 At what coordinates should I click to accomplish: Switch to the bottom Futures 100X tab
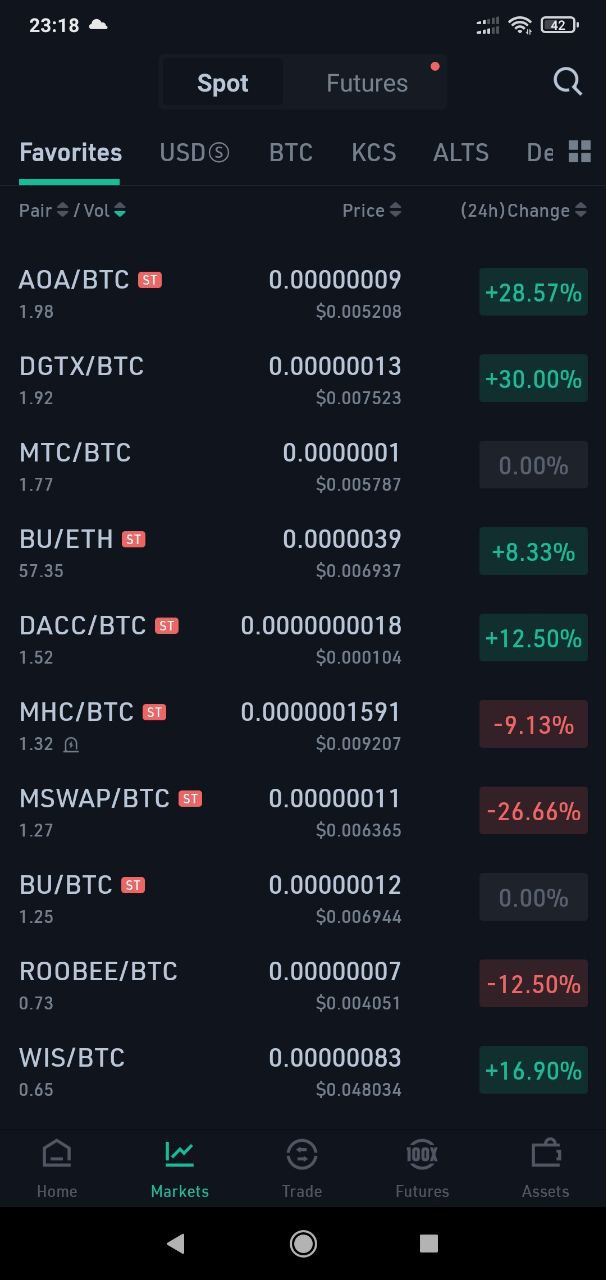[422, 1168]
